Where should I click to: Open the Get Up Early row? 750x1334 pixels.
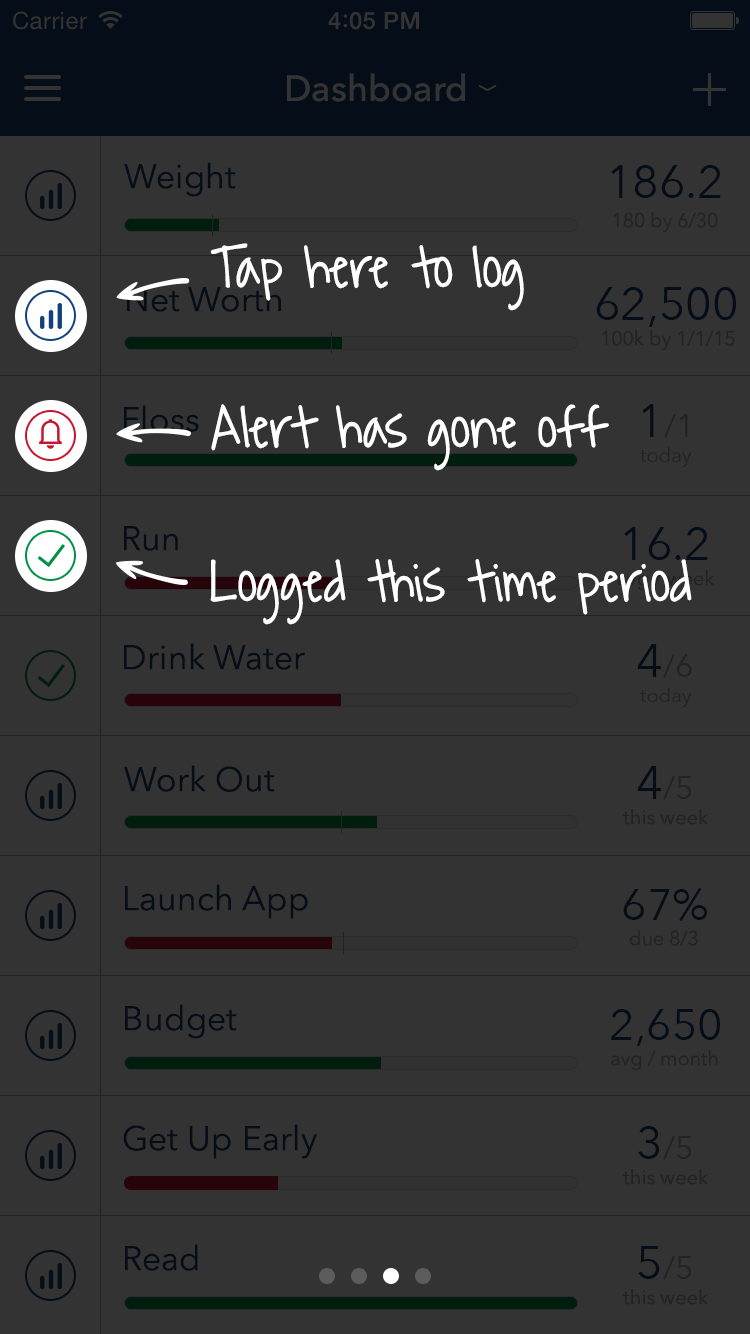click(x=426, y=1156)
